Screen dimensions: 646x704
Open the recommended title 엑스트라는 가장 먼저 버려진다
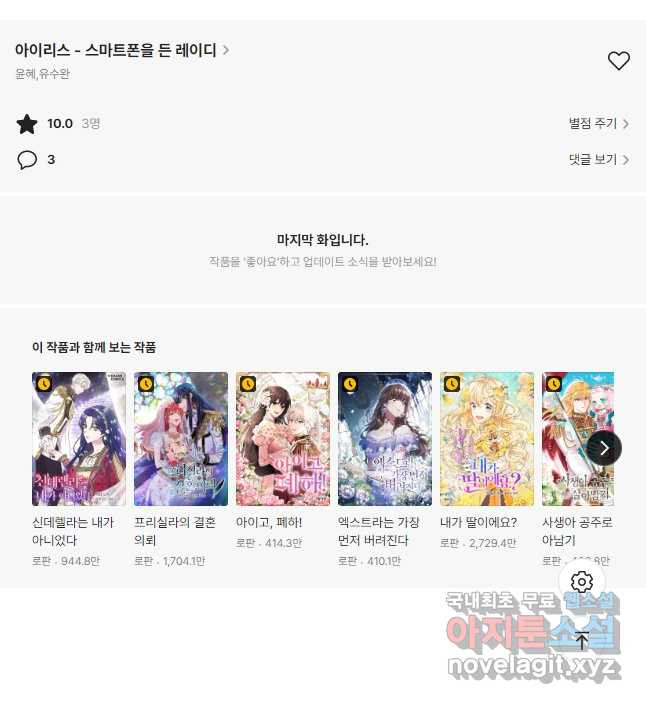tap(385, 439)
